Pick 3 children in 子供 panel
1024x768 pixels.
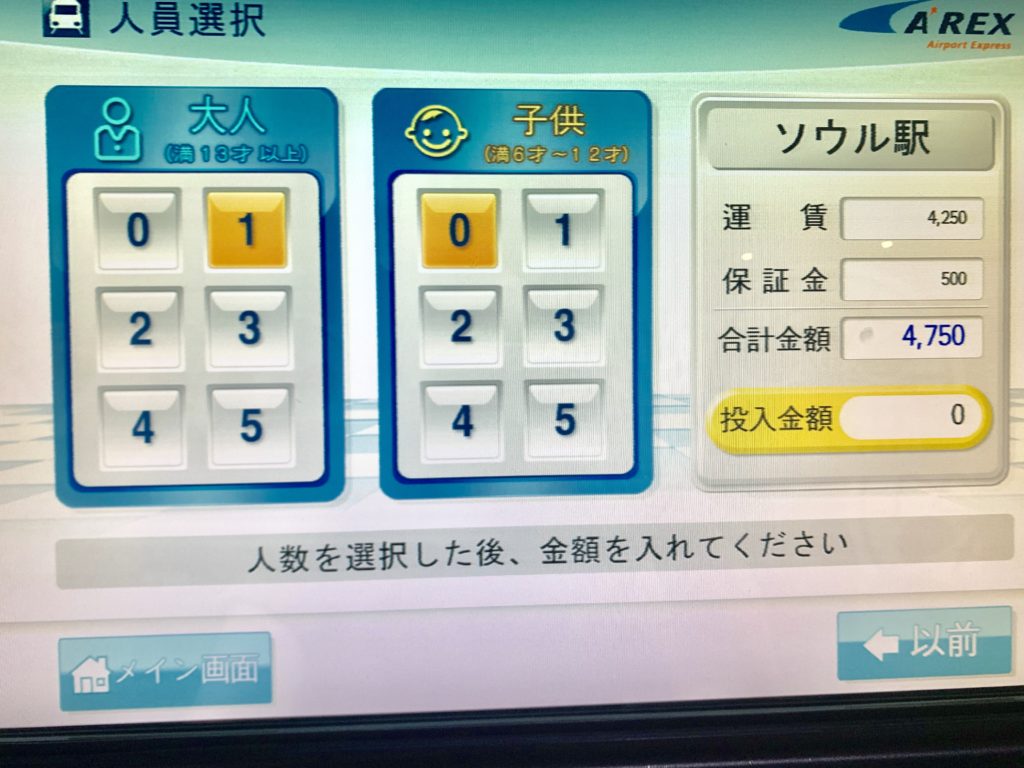point(564,326)
